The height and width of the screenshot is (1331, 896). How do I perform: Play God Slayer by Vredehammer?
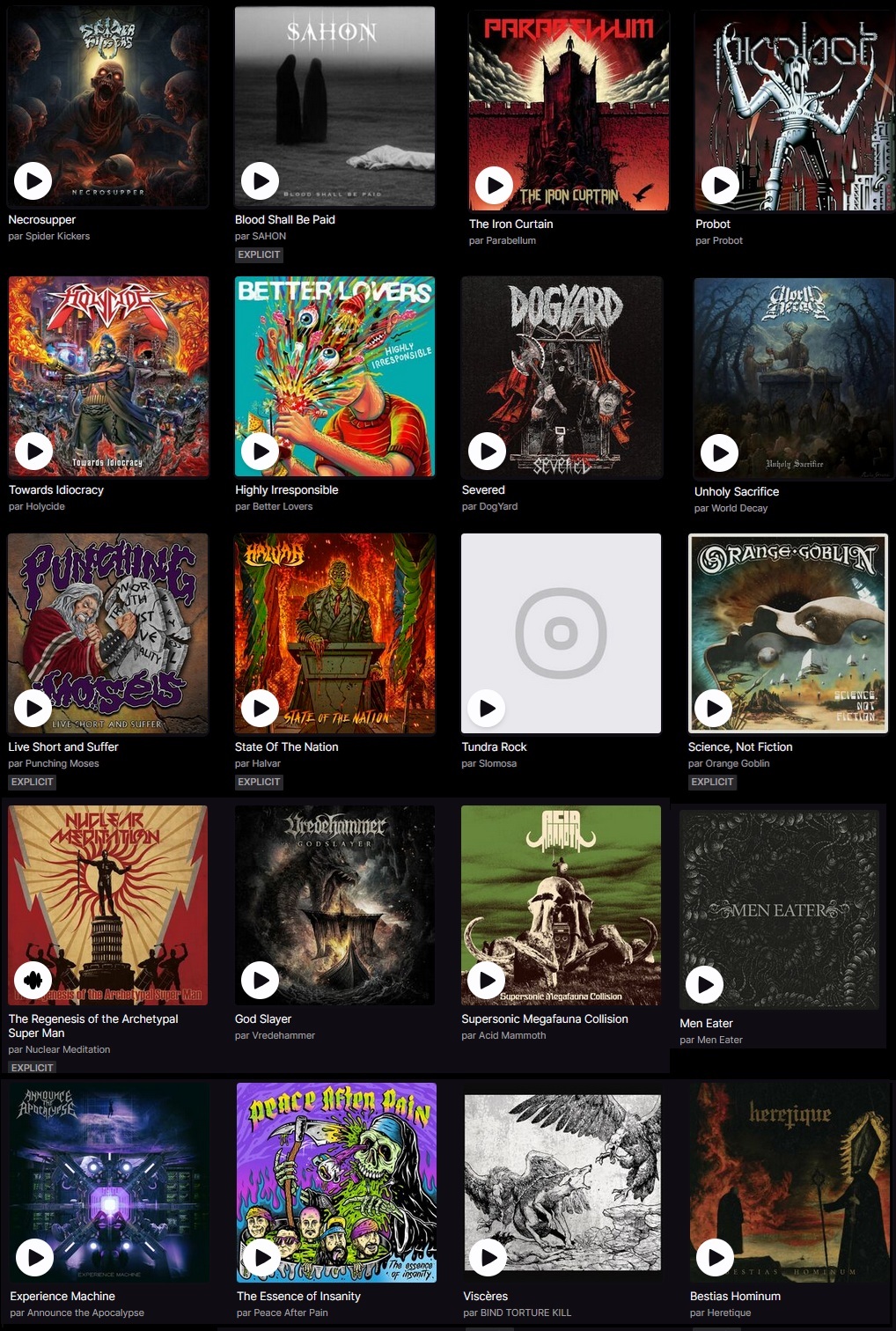coord(261,980)
